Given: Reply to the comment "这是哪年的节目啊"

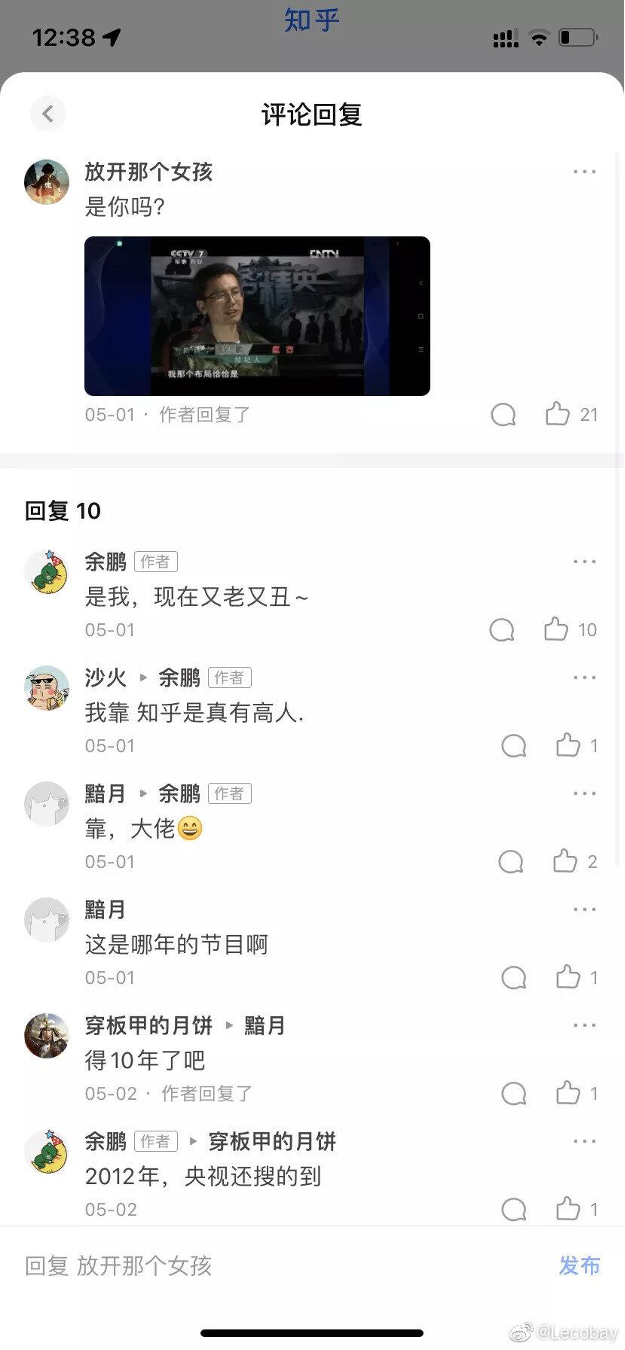Looking at the screenshot, I should 514,977.
